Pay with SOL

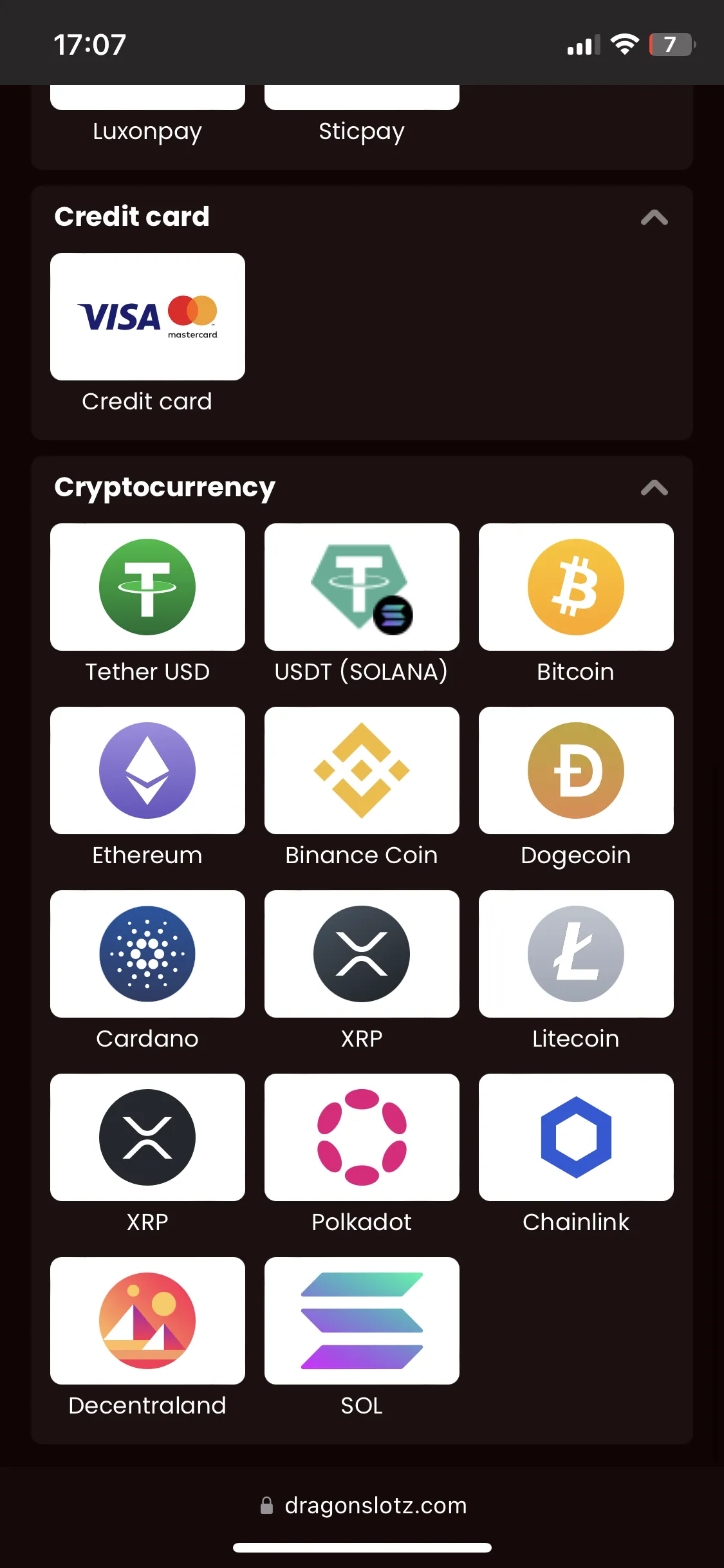[x=362, y=1321]
